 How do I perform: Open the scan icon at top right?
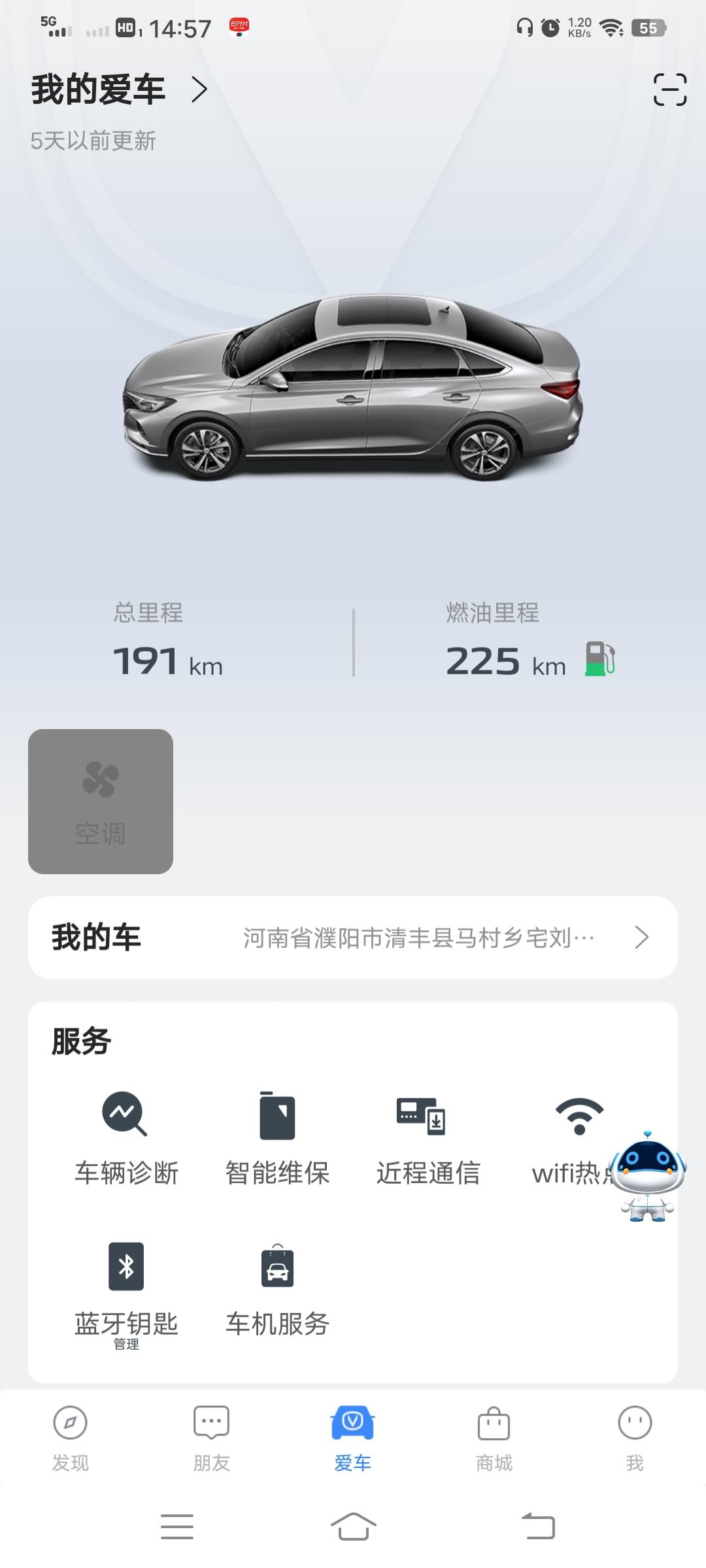tap(670, 90)
